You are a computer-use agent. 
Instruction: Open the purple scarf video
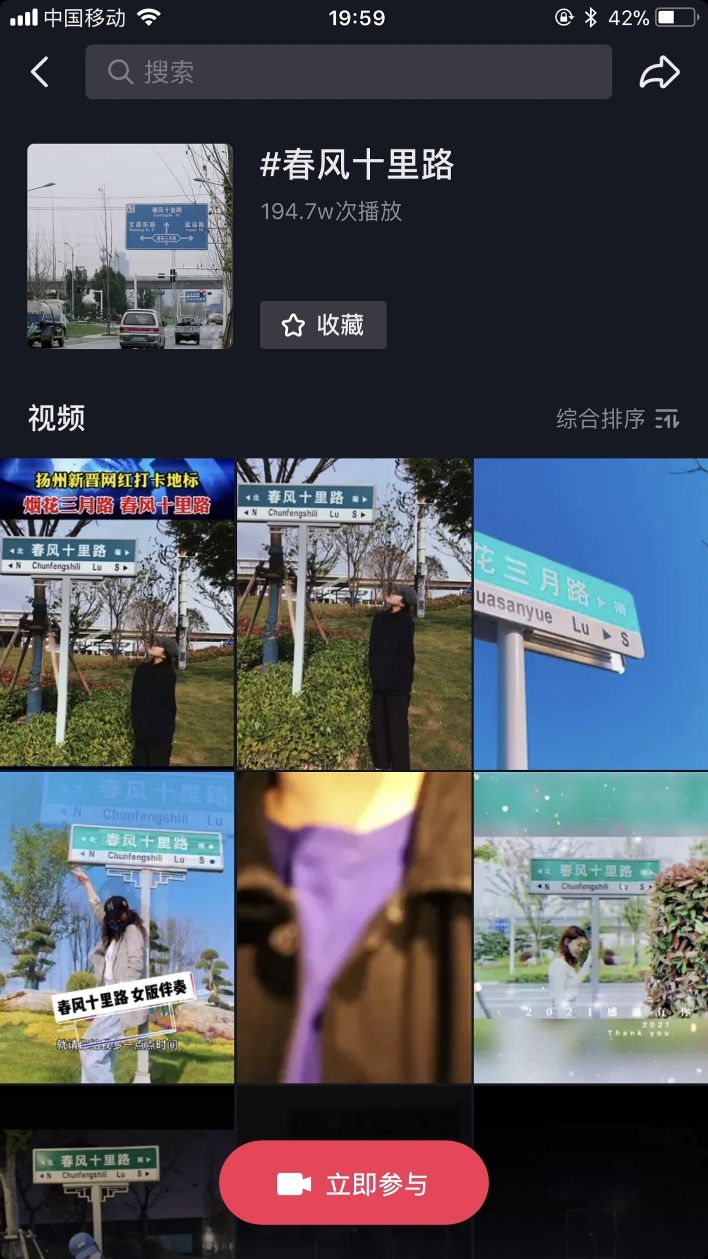[x=353, y=926]
